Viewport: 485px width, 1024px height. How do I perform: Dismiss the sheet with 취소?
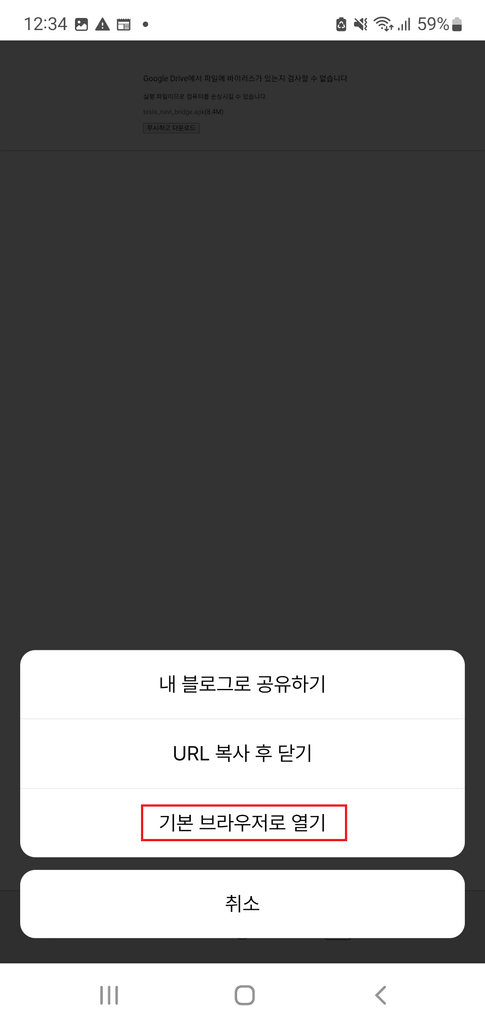(242, 904)
